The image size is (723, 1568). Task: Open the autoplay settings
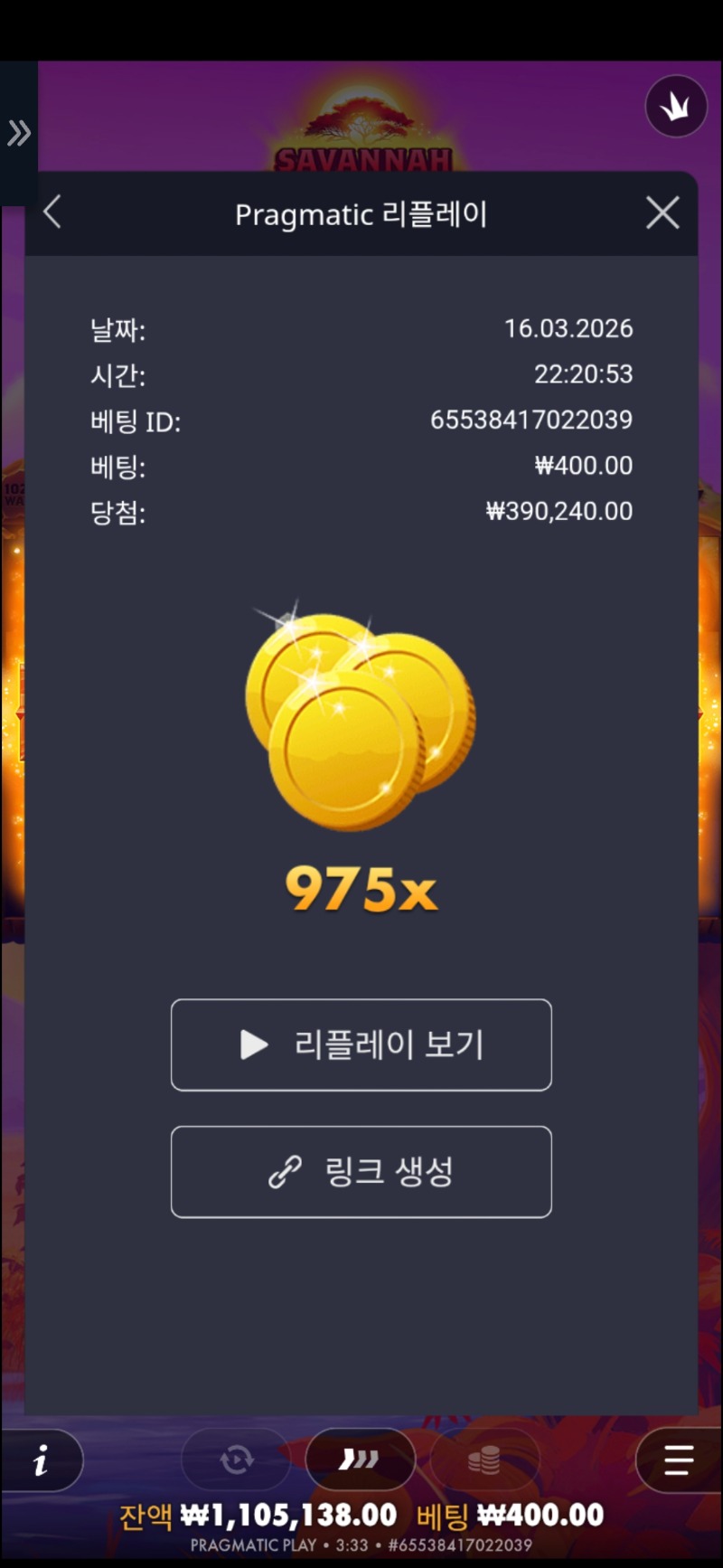point(236,1459)
